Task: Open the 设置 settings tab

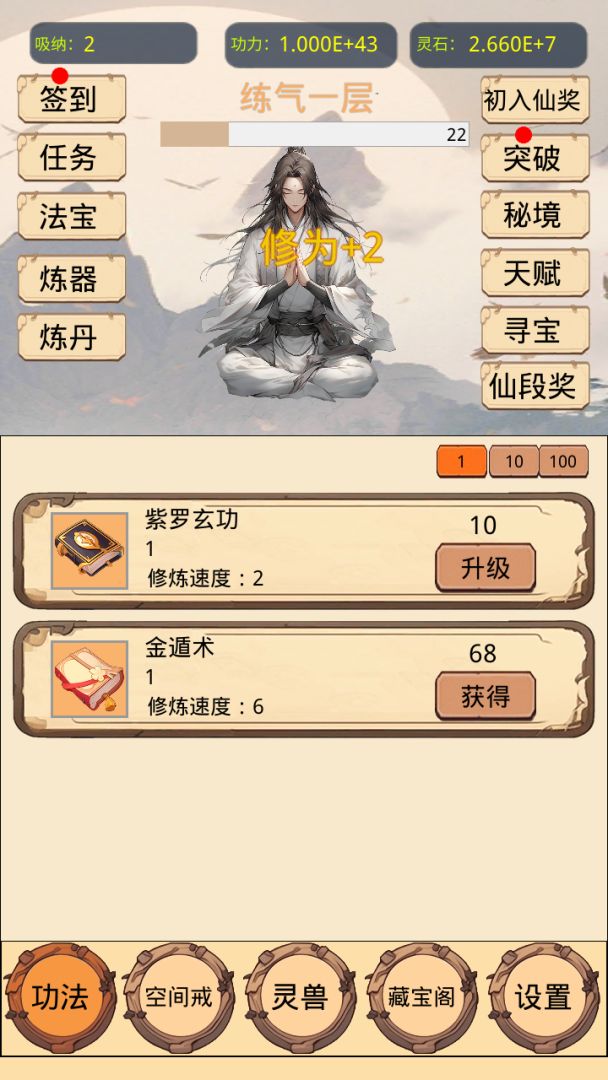Action: tap(542, 997)
